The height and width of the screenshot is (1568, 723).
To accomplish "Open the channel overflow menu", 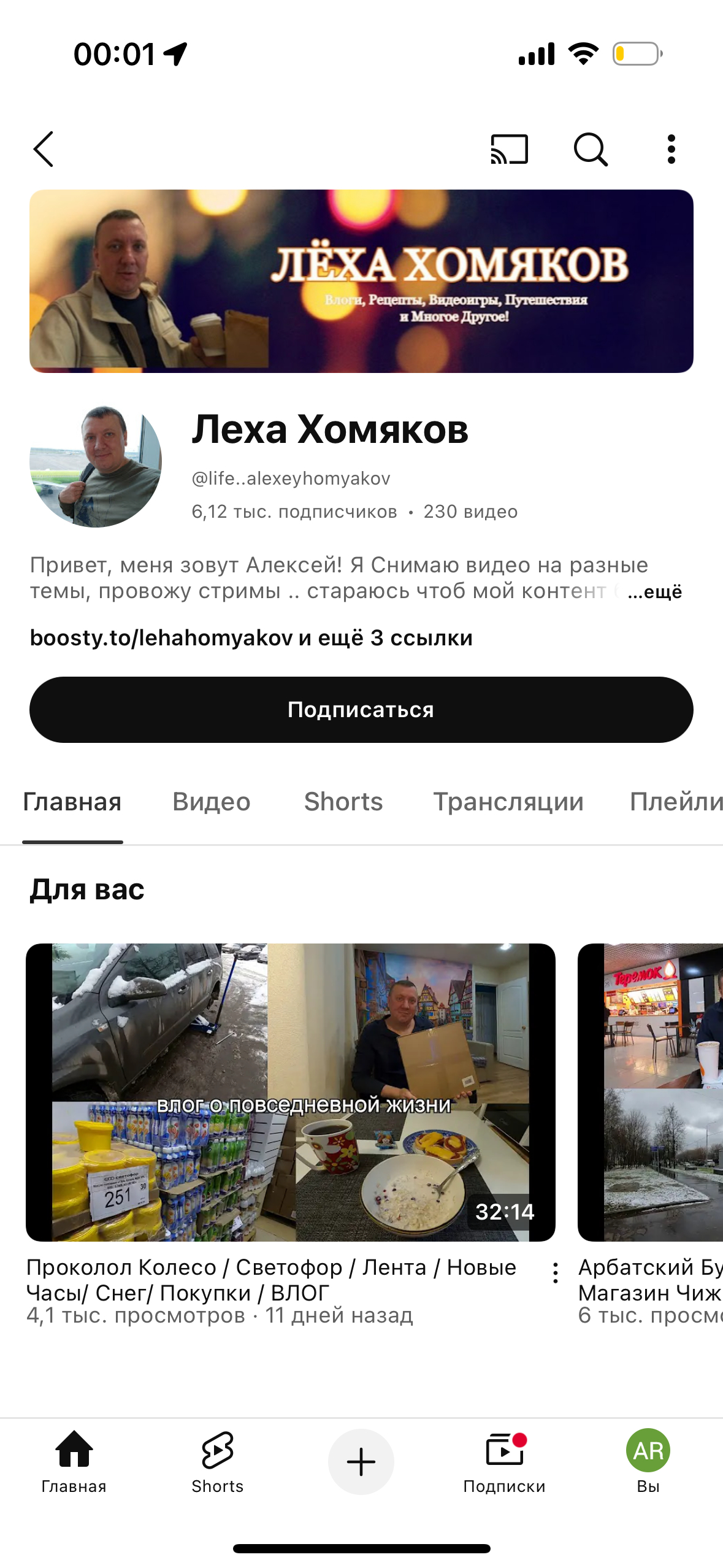I will click(671, 149).
